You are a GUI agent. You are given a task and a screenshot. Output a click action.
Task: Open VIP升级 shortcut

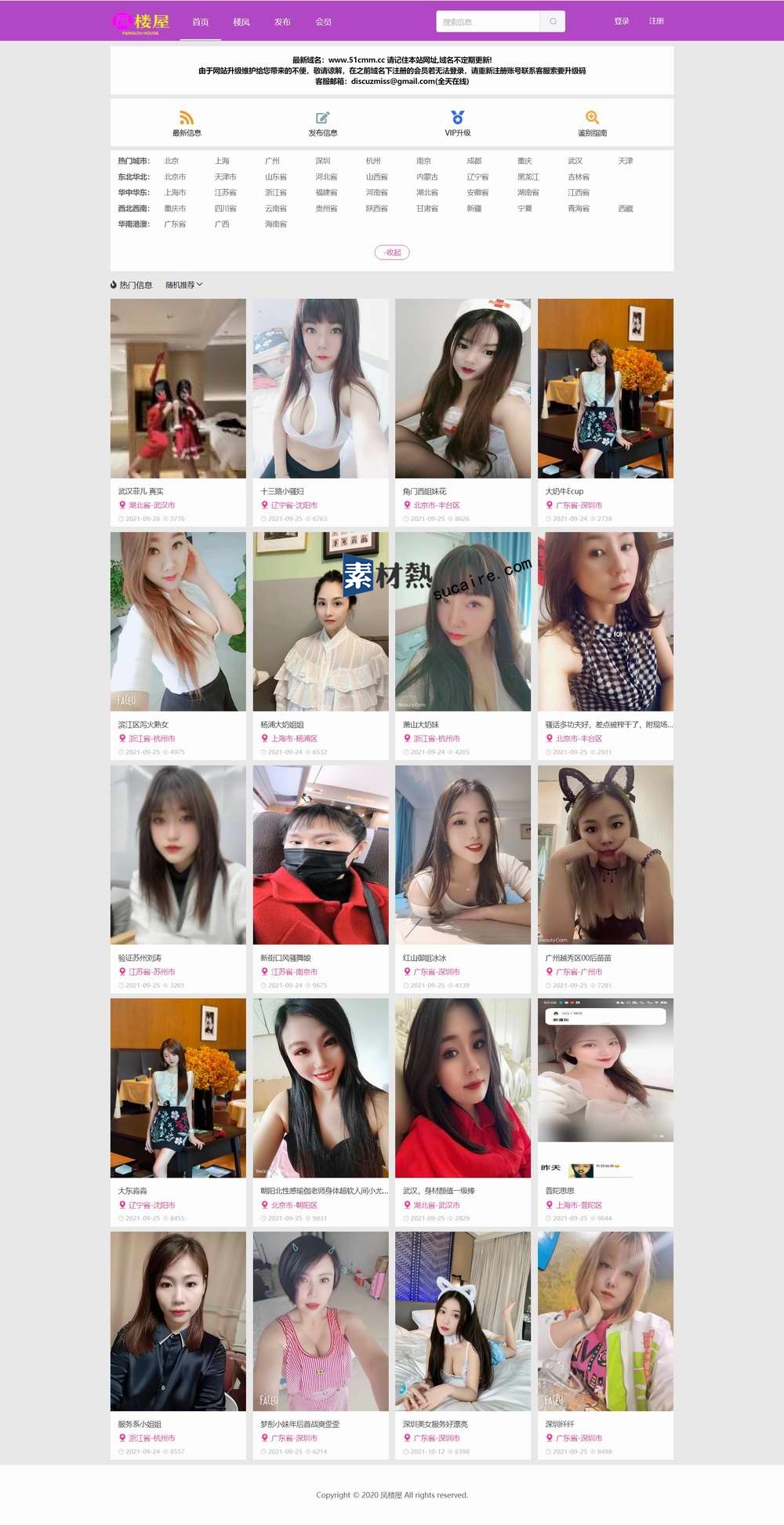[x=458, y=123]
